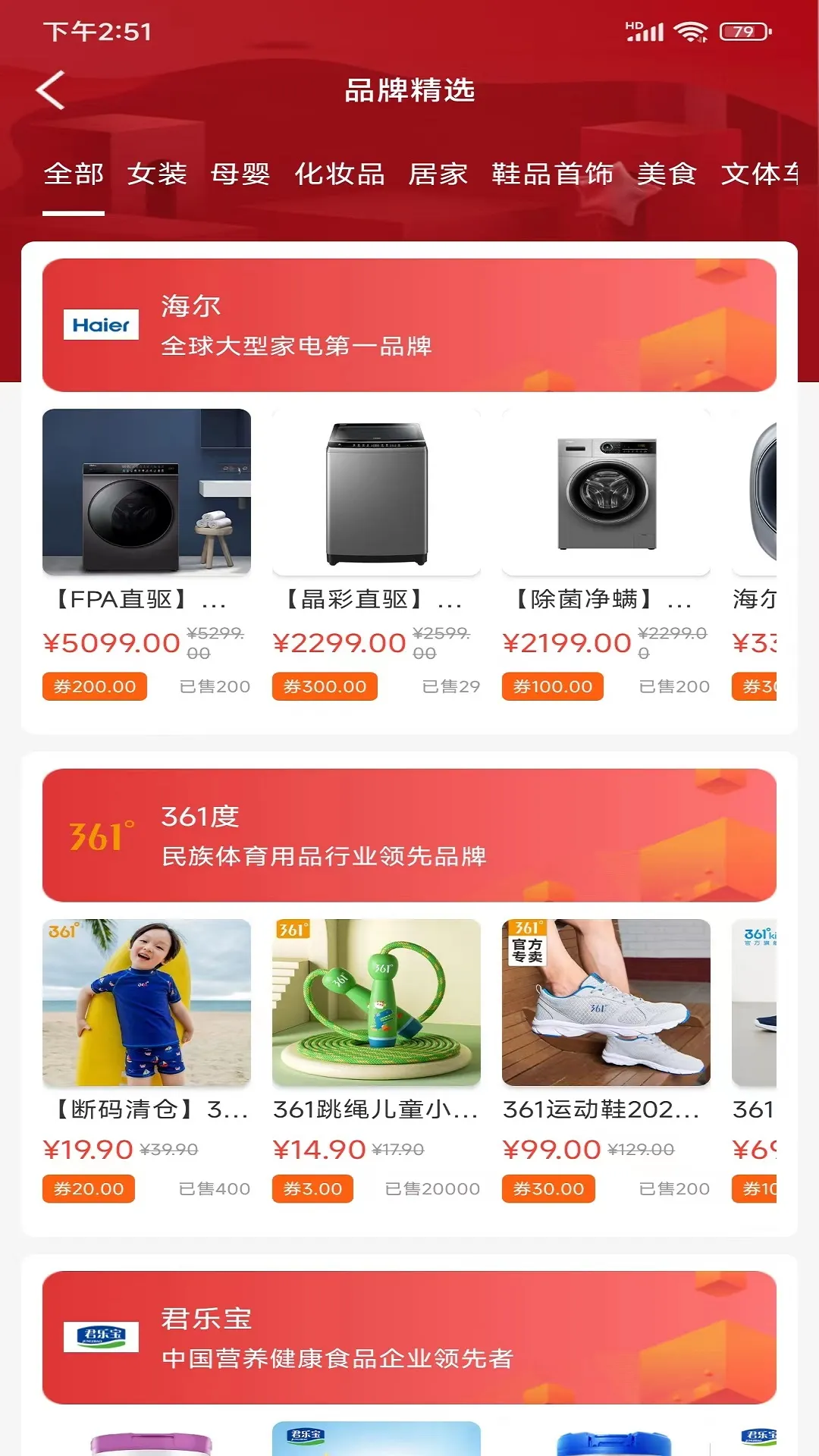Image resolution: width=819 pixels, height=1456 pixels.
Task: Tap the 券30.00 coupon on sneakers
Action: [x=548, y=1188]
